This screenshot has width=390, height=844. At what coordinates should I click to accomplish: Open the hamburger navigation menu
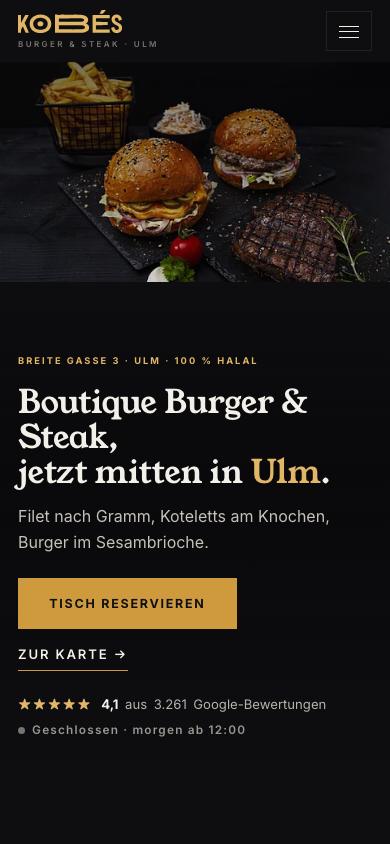pyautogui.click(x=349, y=31)
